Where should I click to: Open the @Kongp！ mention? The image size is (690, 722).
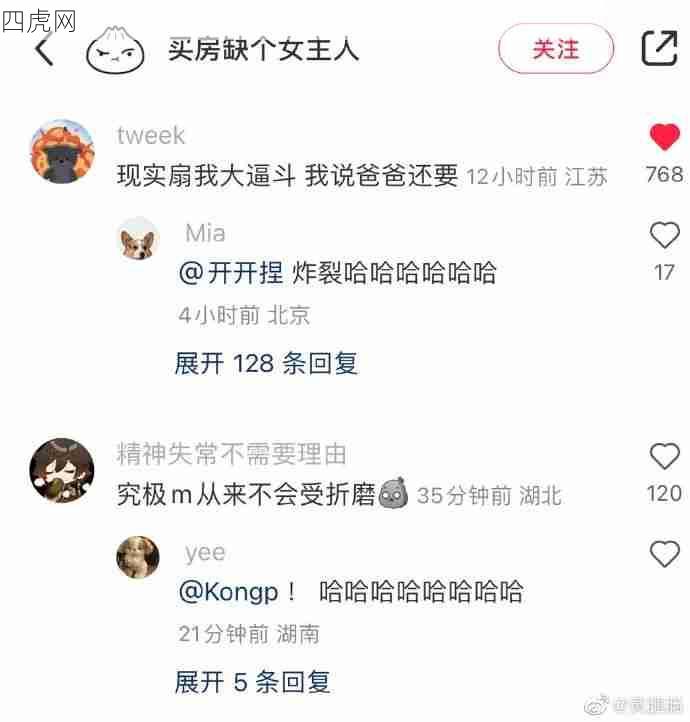point(237,591)
